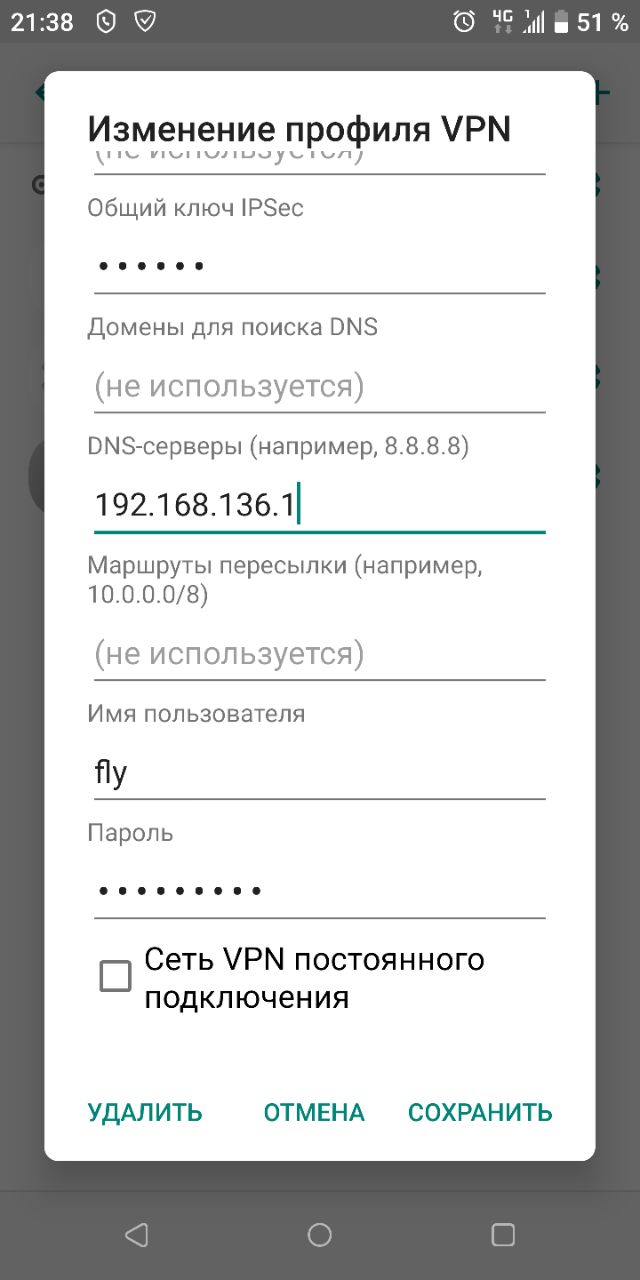640x1280 pixels.
Task: Open recent apps from the navigation bar
Action: click(x=503, y=1234)
